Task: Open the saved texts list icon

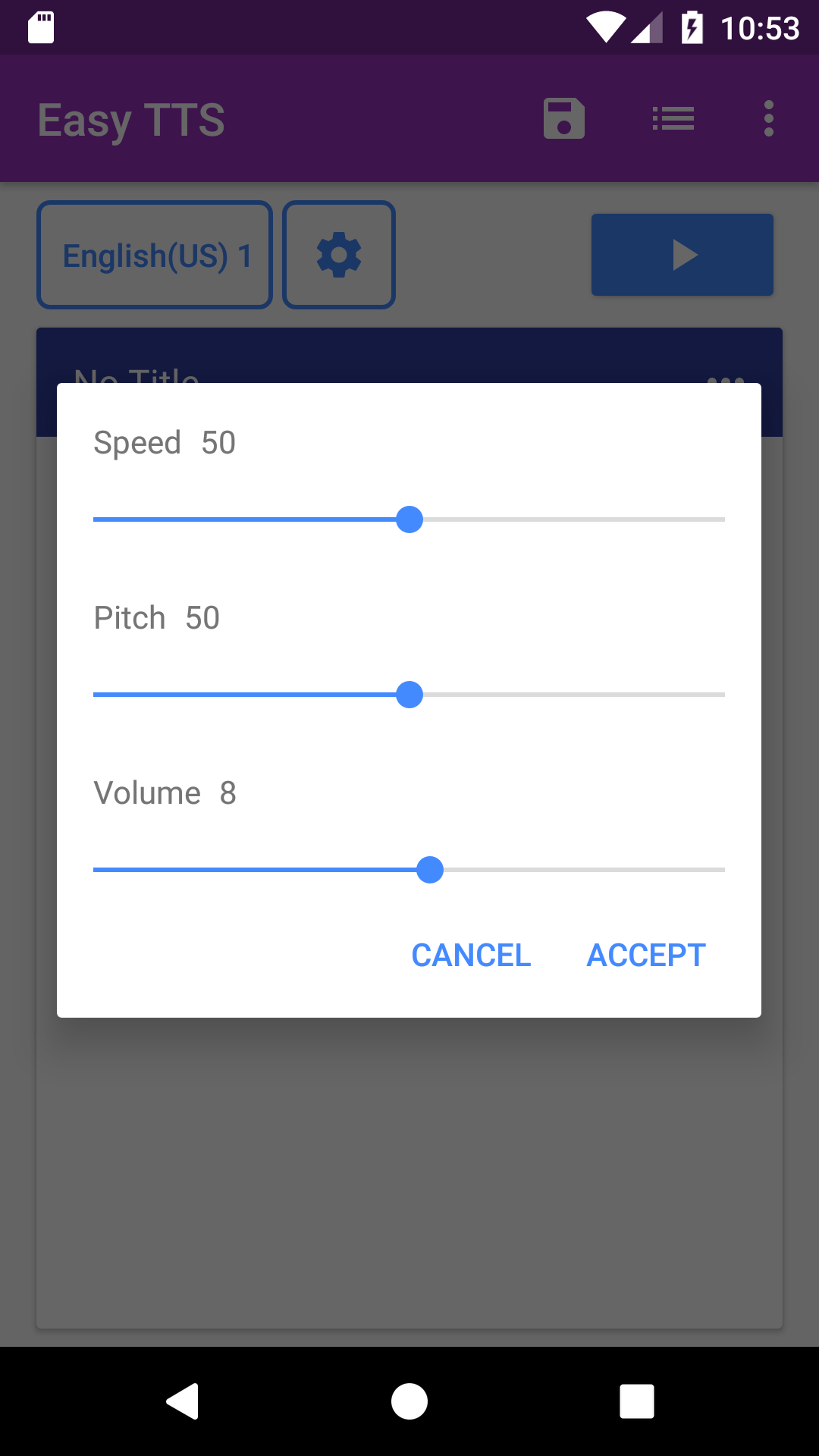Action: (x=673, y=118)
